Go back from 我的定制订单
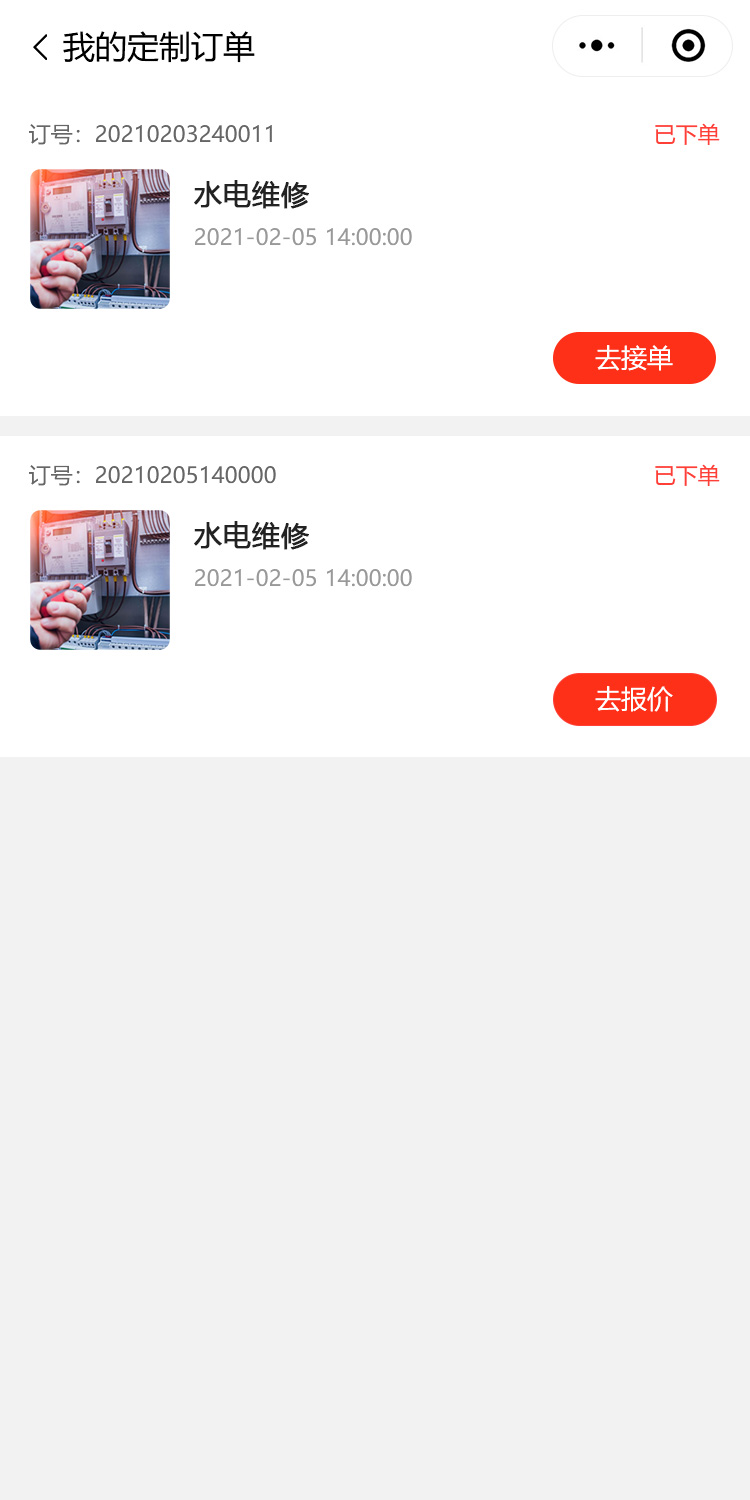Screen dimensions: 750x1500 (x=40, y=47)
